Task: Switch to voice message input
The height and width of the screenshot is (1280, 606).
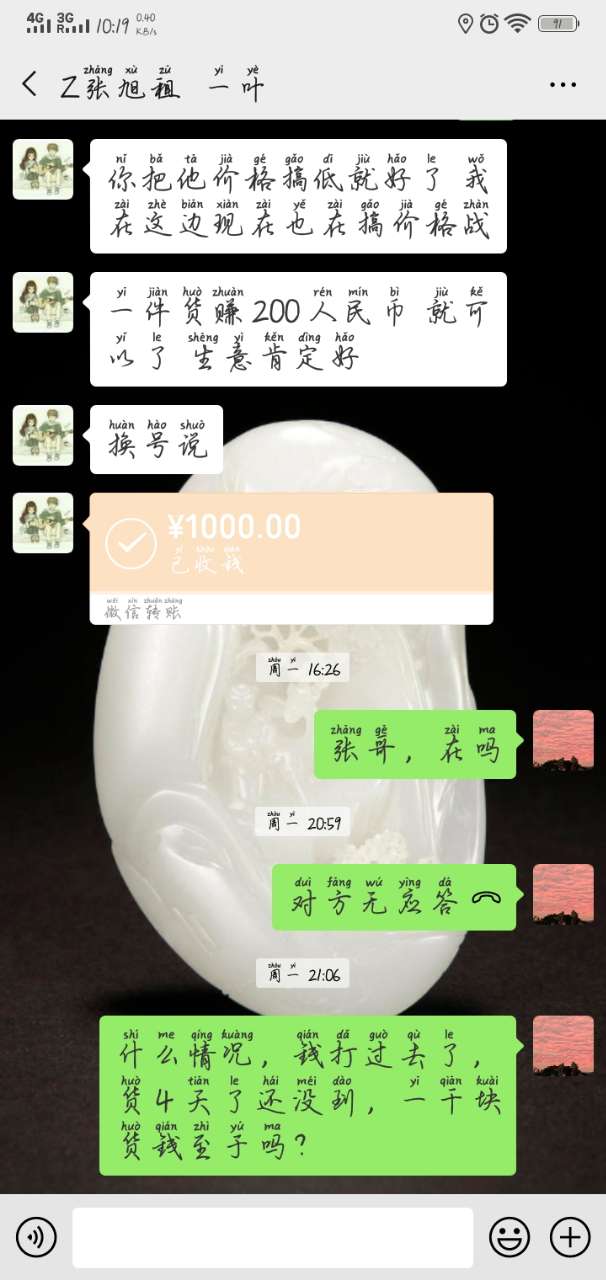Action: point(36,1238)
